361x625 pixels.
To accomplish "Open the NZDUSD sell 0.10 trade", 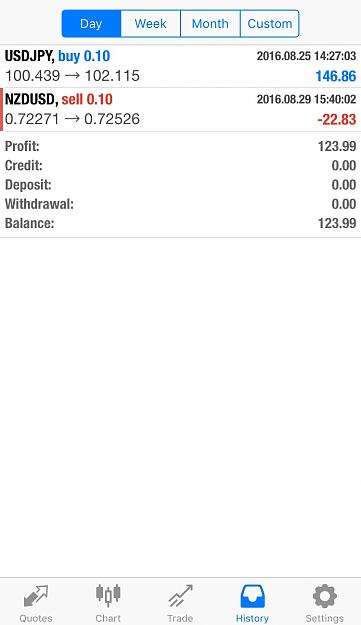I will (180, 110).
